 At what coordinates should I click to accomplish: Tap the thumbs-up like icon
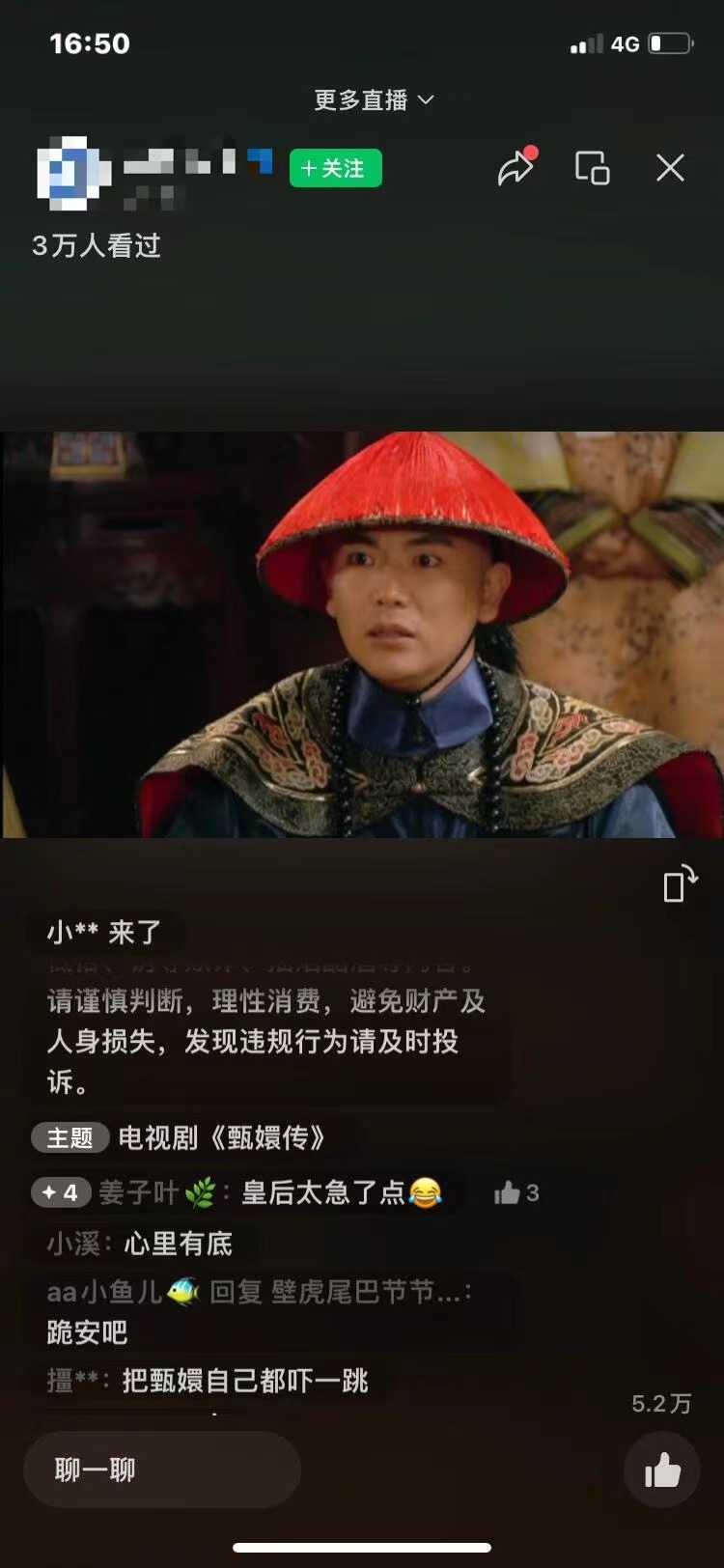pyautogui.click(x=660, y=1469)
